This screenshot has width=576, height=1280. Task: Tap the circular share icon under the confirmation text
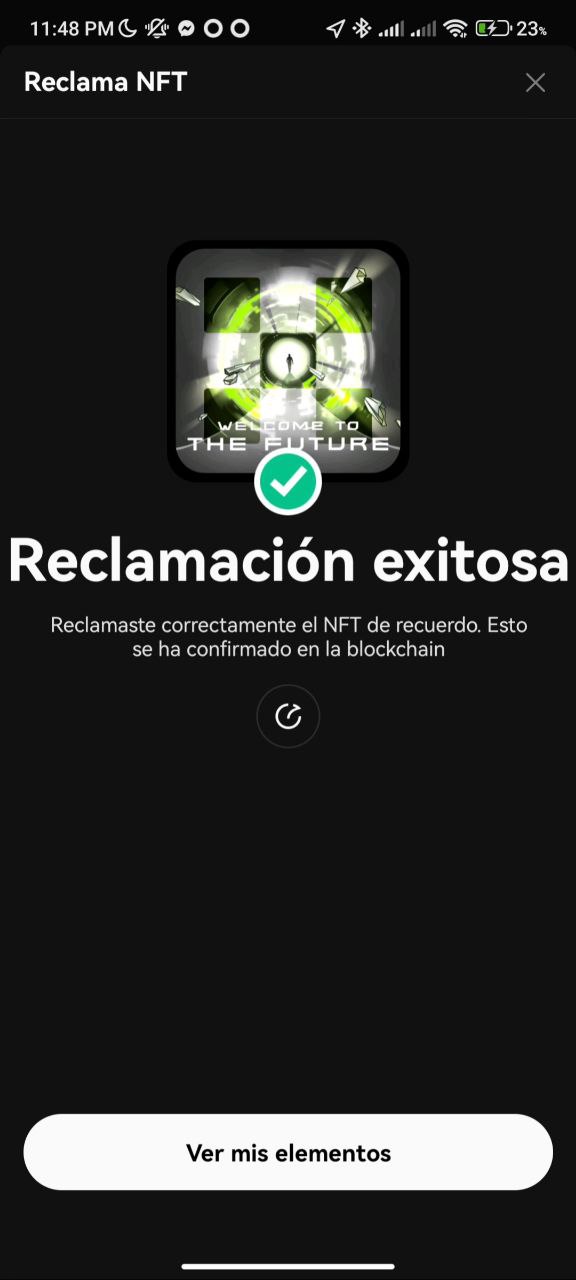point(288,716)
